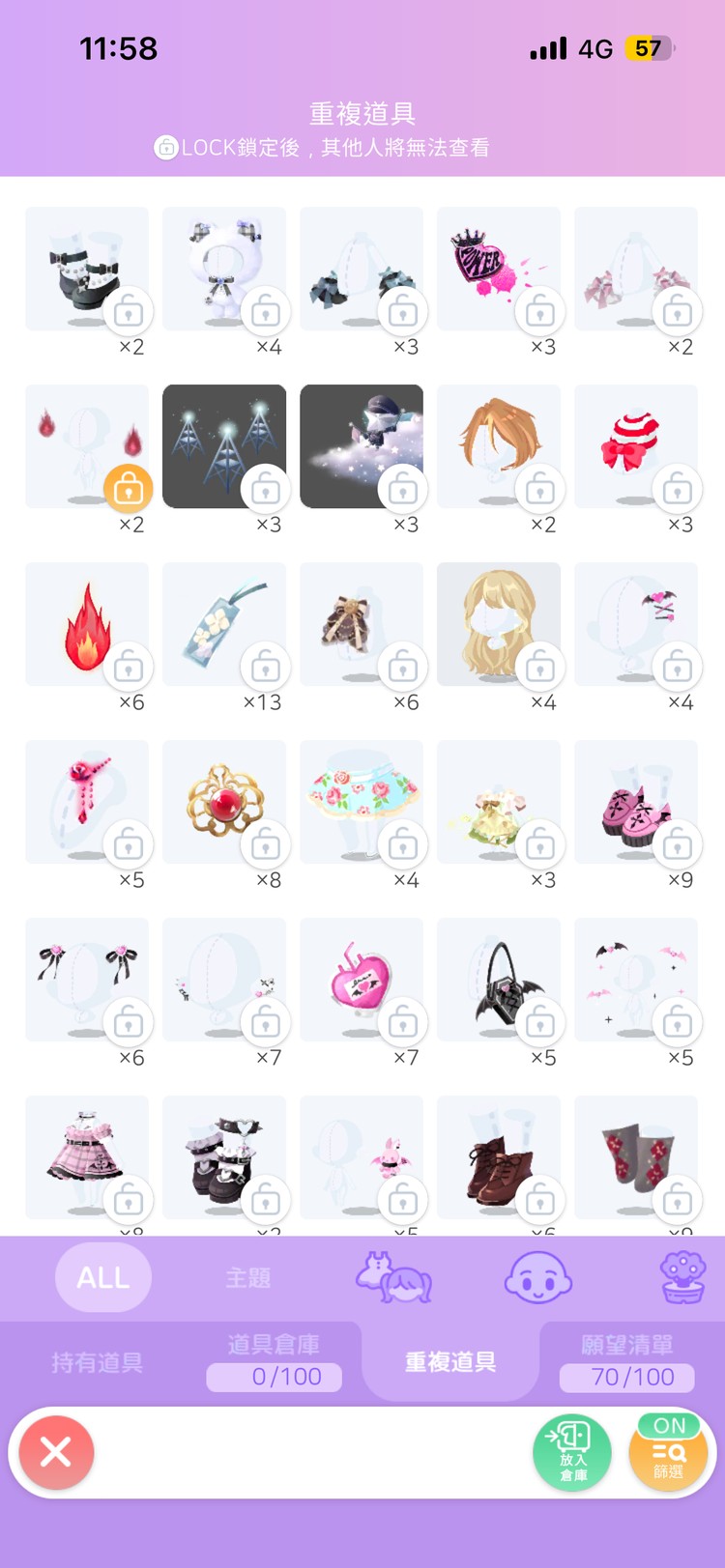The width and height of the screenshot is (725, 1568).
Task: Lock the blonde long hair item
Action: pyautogui.click(x=540, y=667)
